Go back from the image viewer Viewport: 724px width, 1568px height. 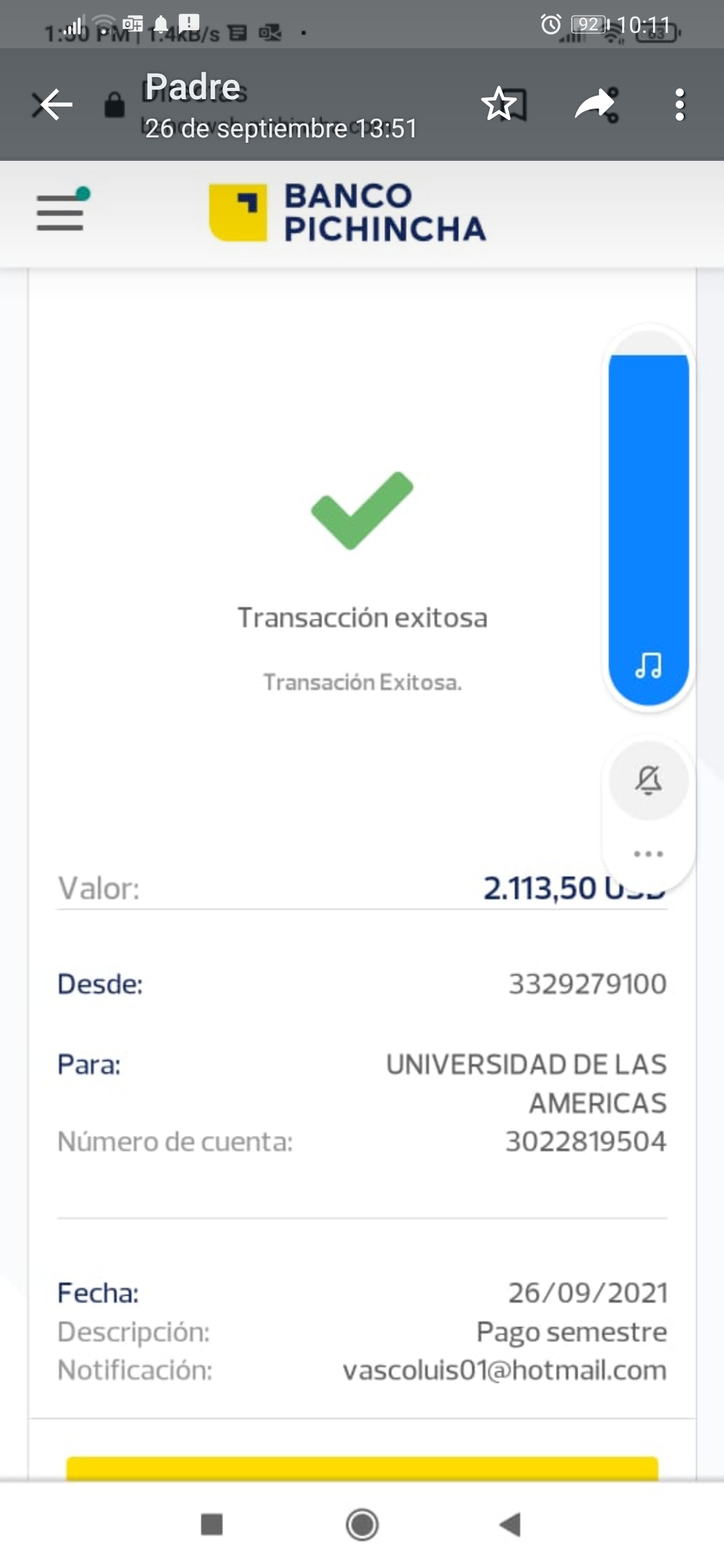pyautogui.click(x=53, y=105)
